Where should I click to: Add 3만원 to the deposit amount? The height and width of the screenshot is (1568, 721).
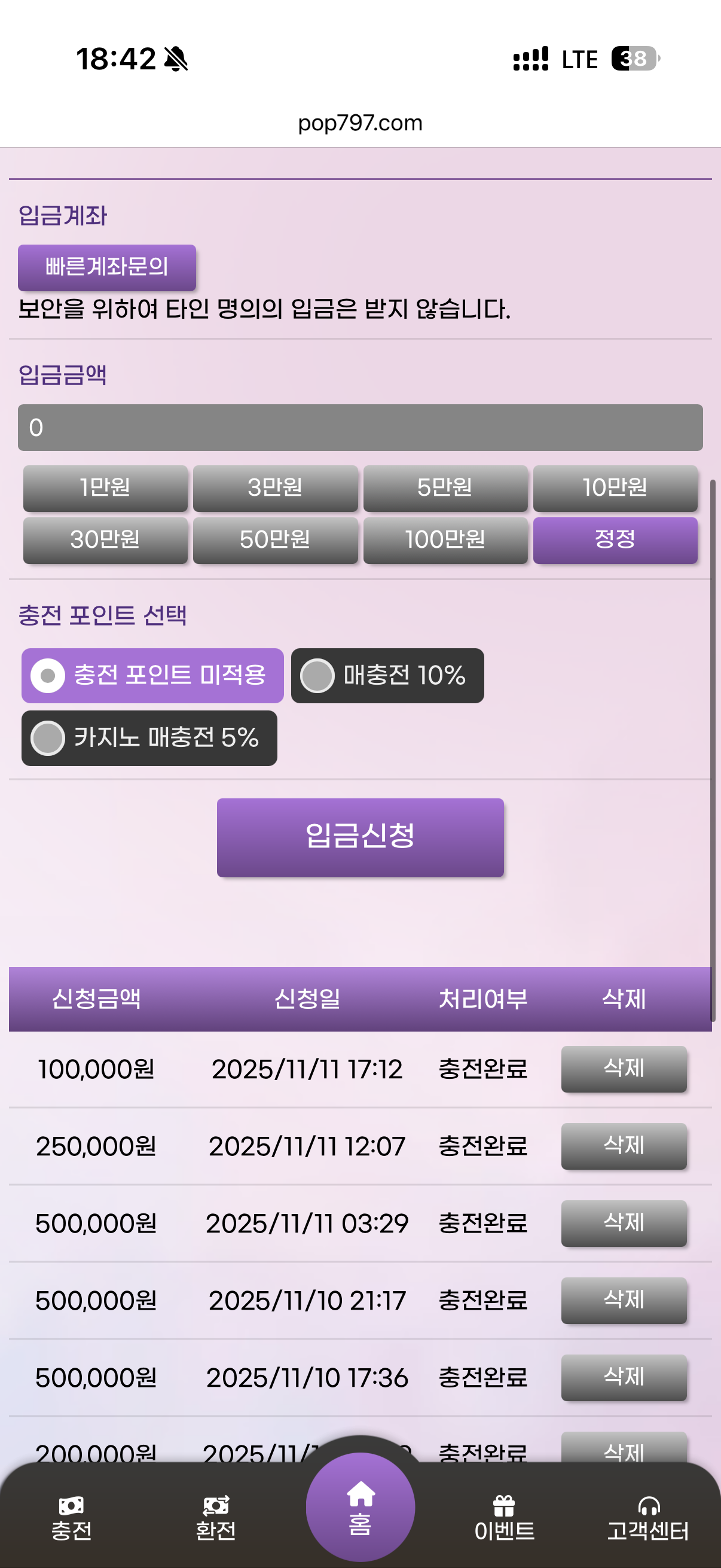[x=275, y=487]
